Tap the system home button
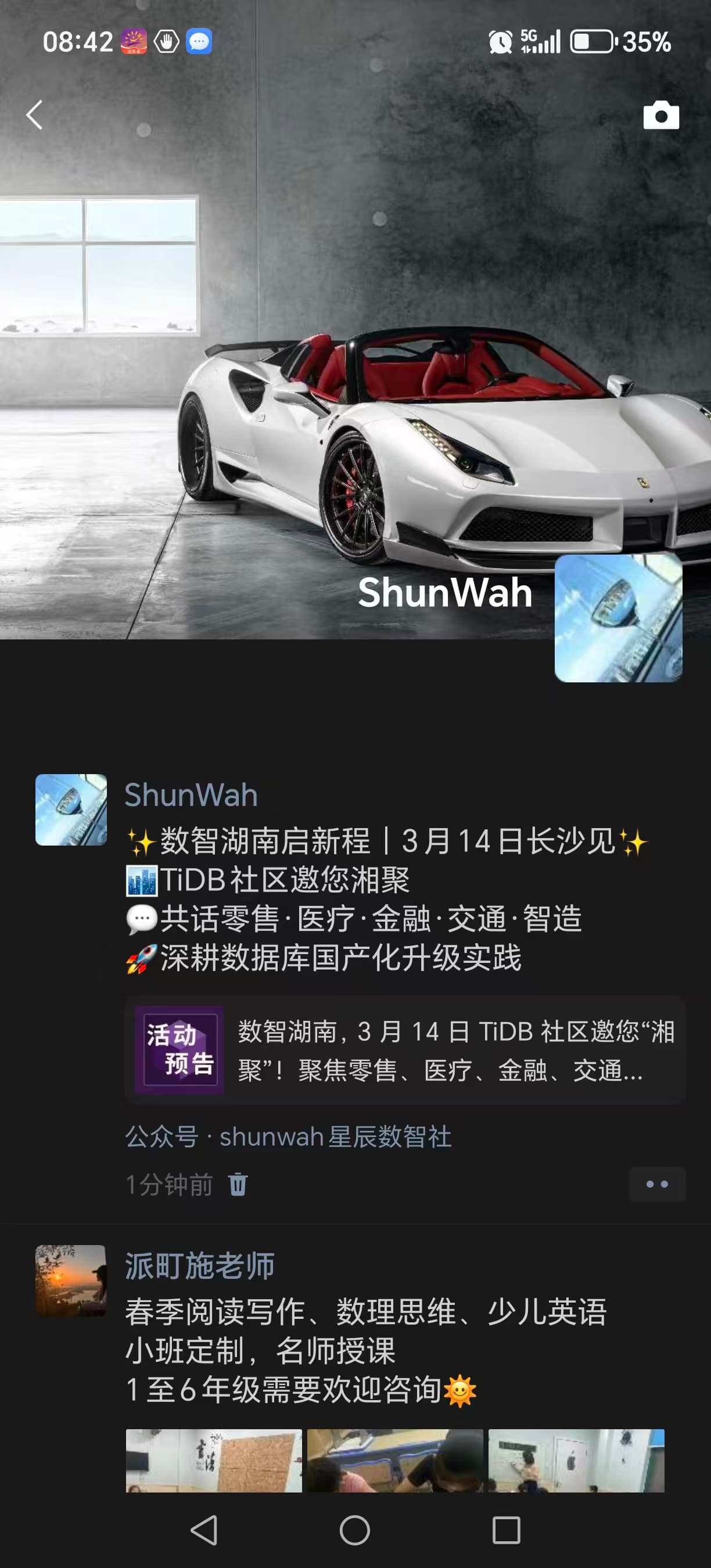Image resolution: width=711 pixels, height=1568 pixels. coord(355,1530)
